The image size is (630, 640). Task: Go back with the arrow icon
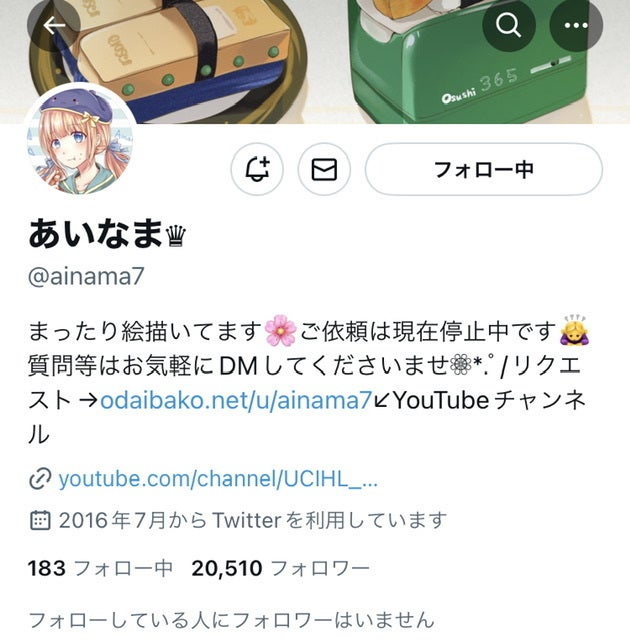click(x=53, y=26)
